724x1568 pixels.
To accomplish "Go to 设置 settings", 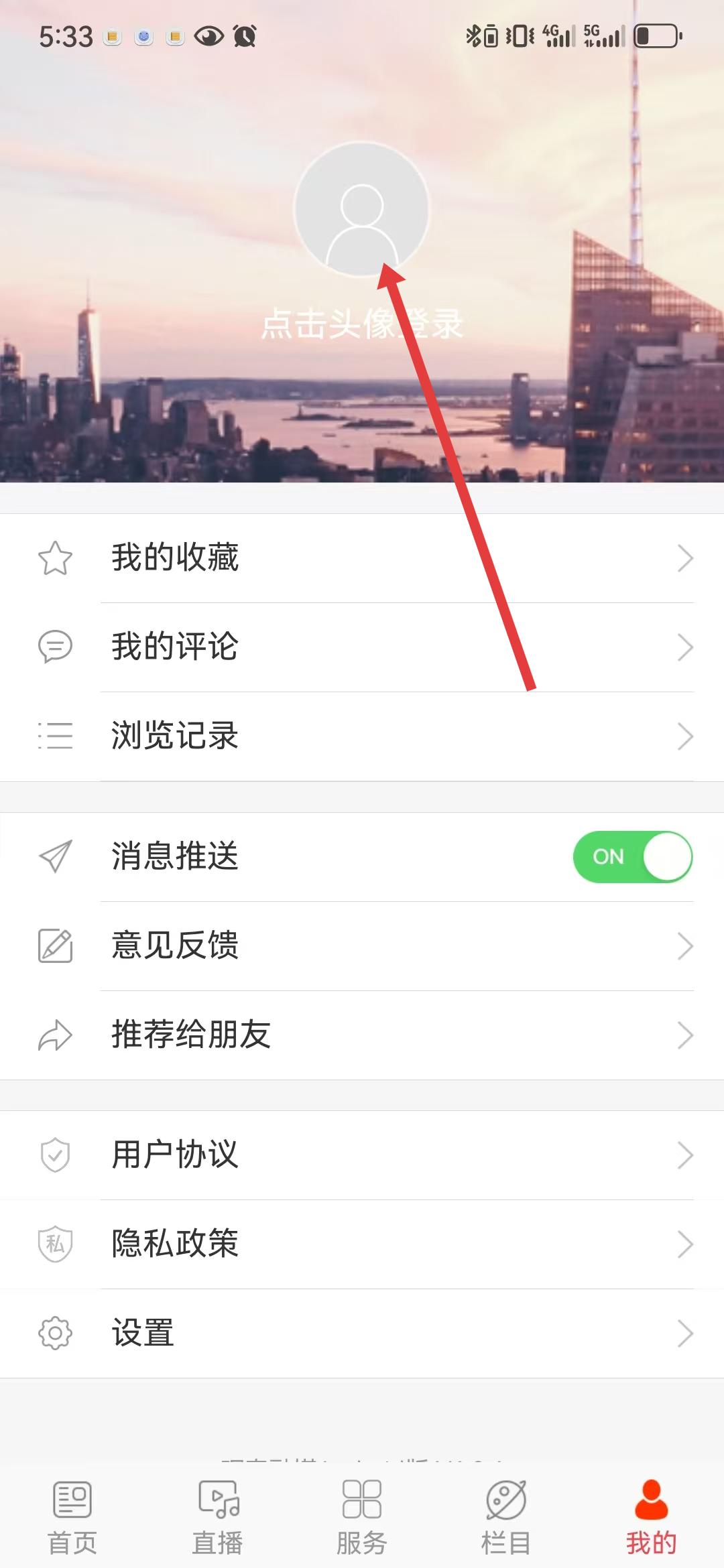I will pyautogui.click(x=362, y=1333).
